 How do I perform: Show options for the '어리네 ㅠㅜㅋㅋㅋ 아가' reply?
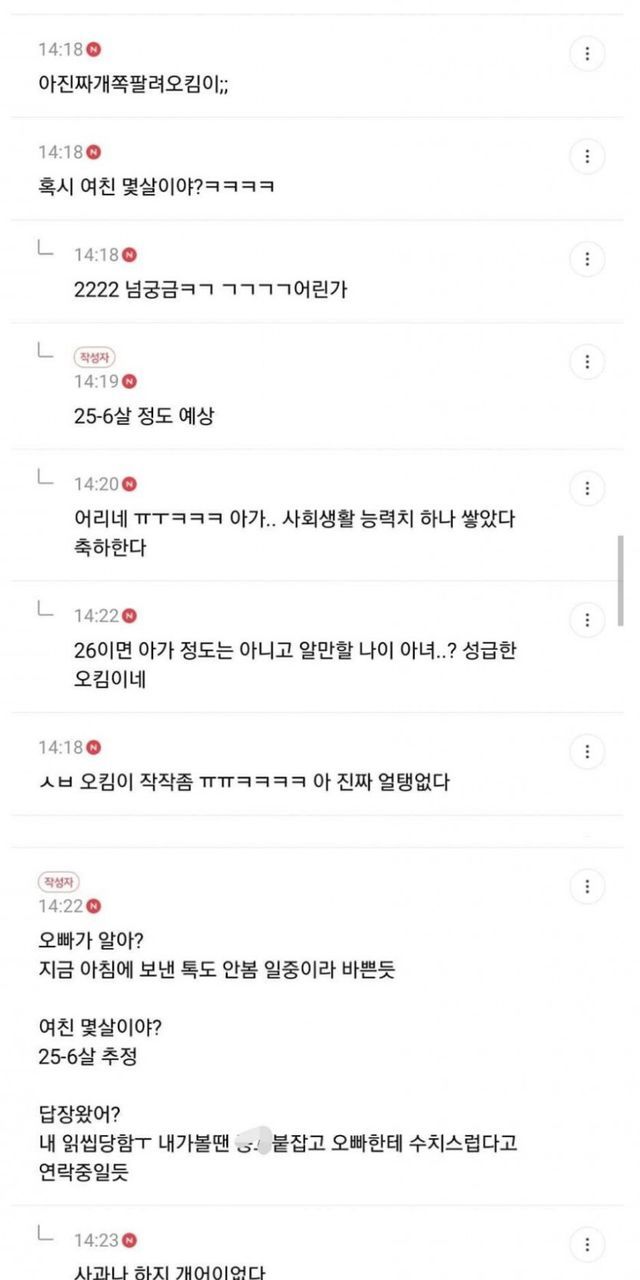coord(587,488)
